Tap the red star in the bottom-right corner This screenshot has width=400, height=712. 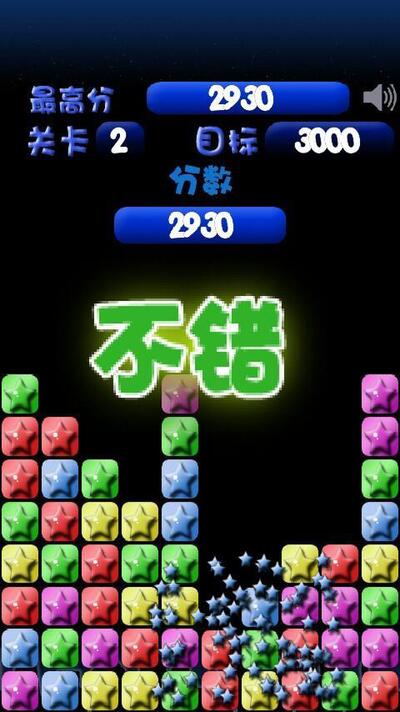(380, 691)
